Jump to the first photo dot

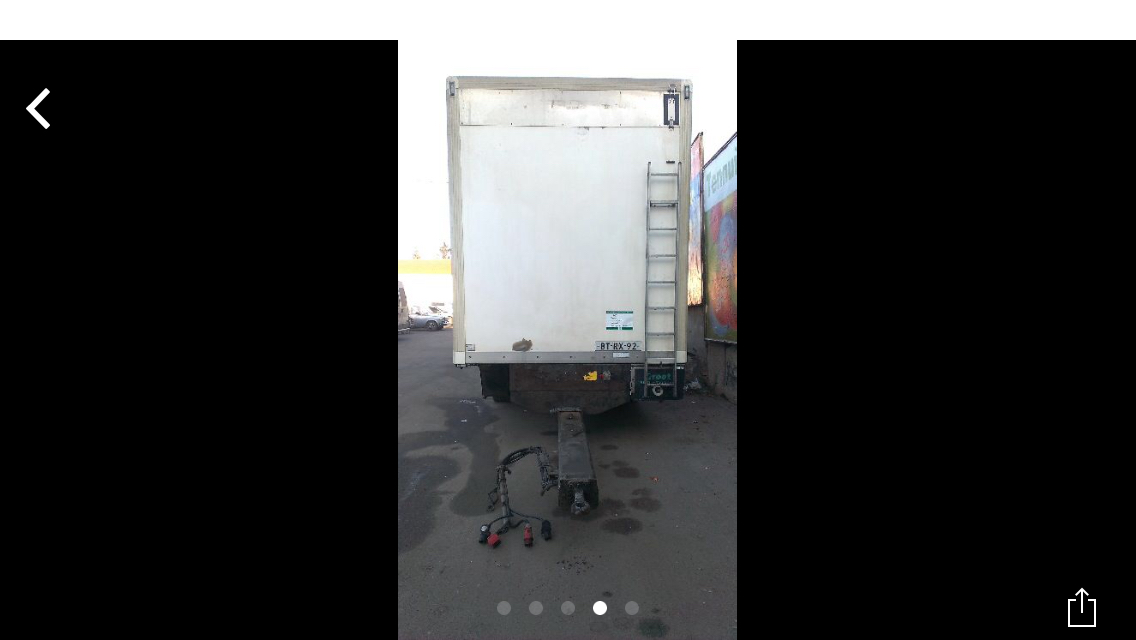pos(504,608)
